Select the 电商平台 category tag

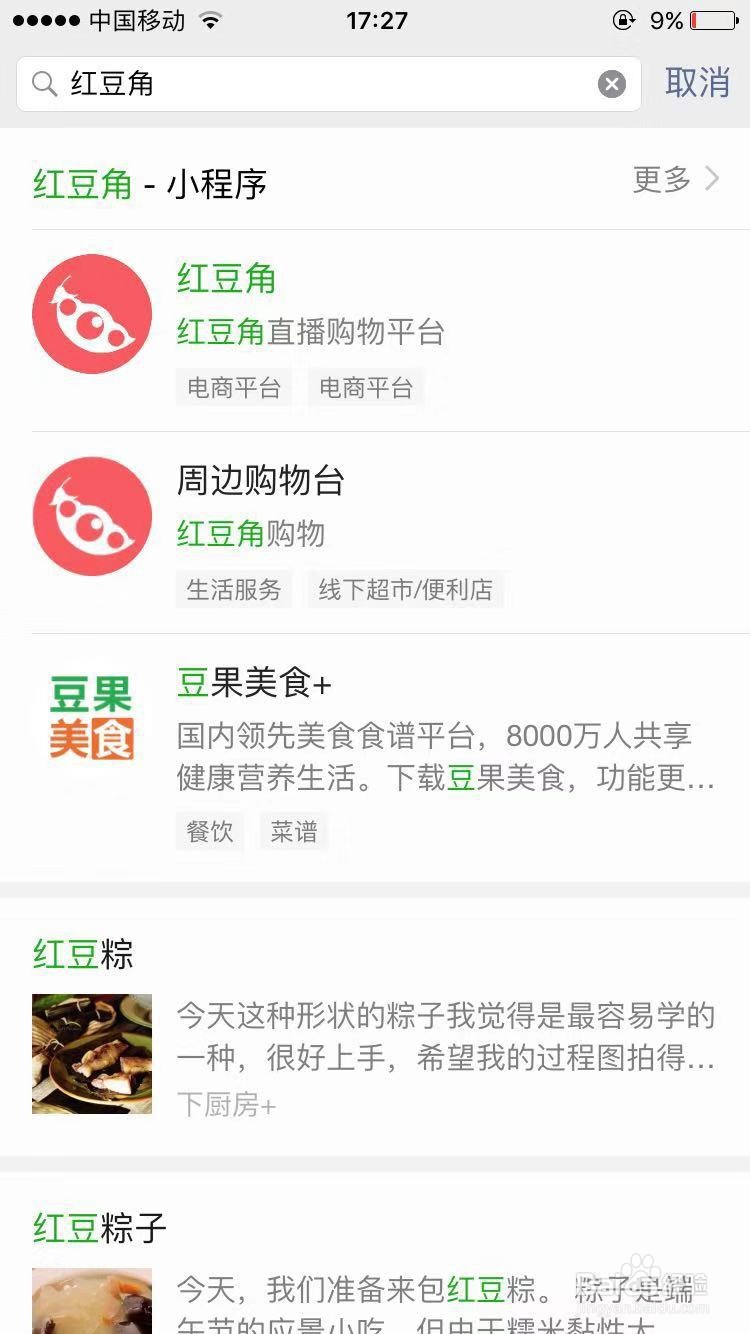click(x=234, y=388)
